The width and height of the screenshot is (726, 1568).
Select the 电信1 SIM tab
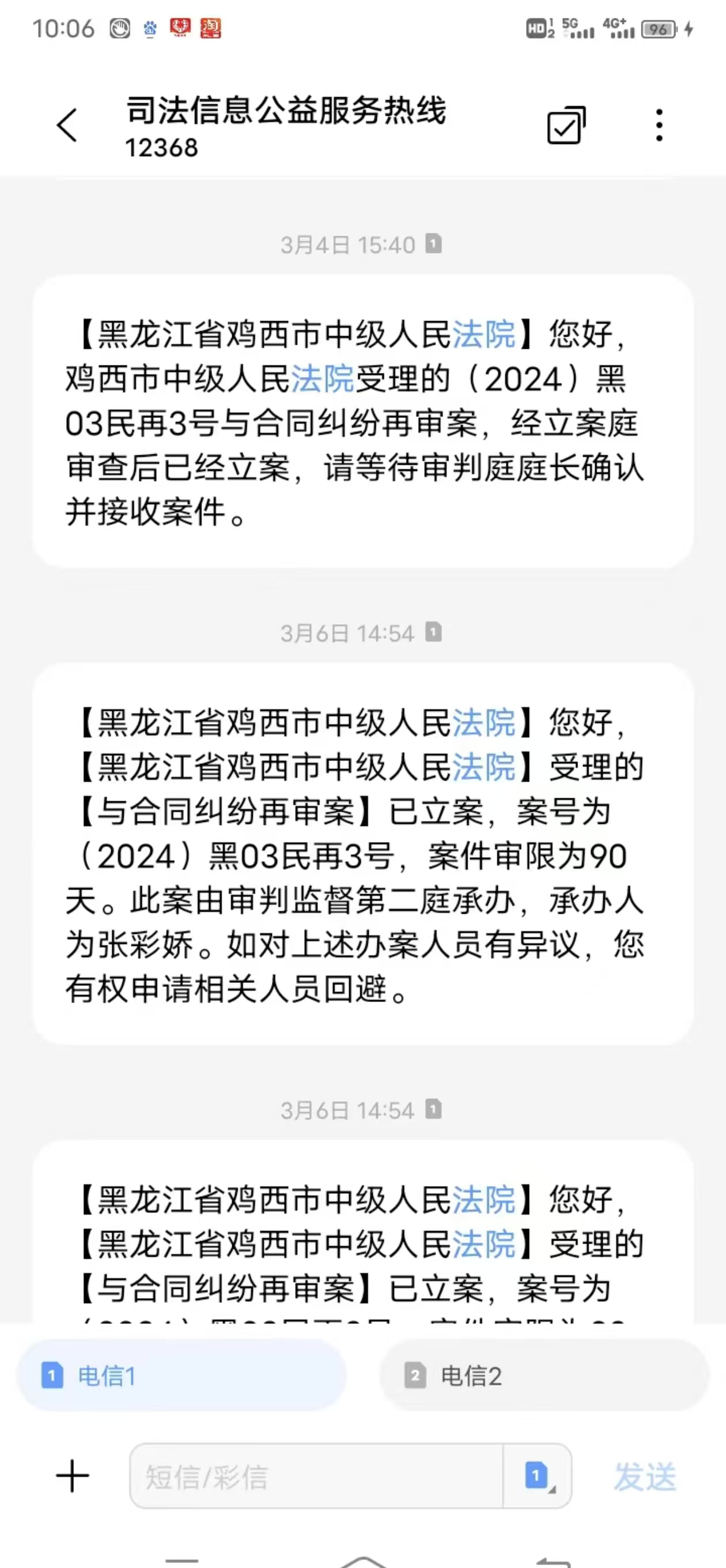point(181,1375)
